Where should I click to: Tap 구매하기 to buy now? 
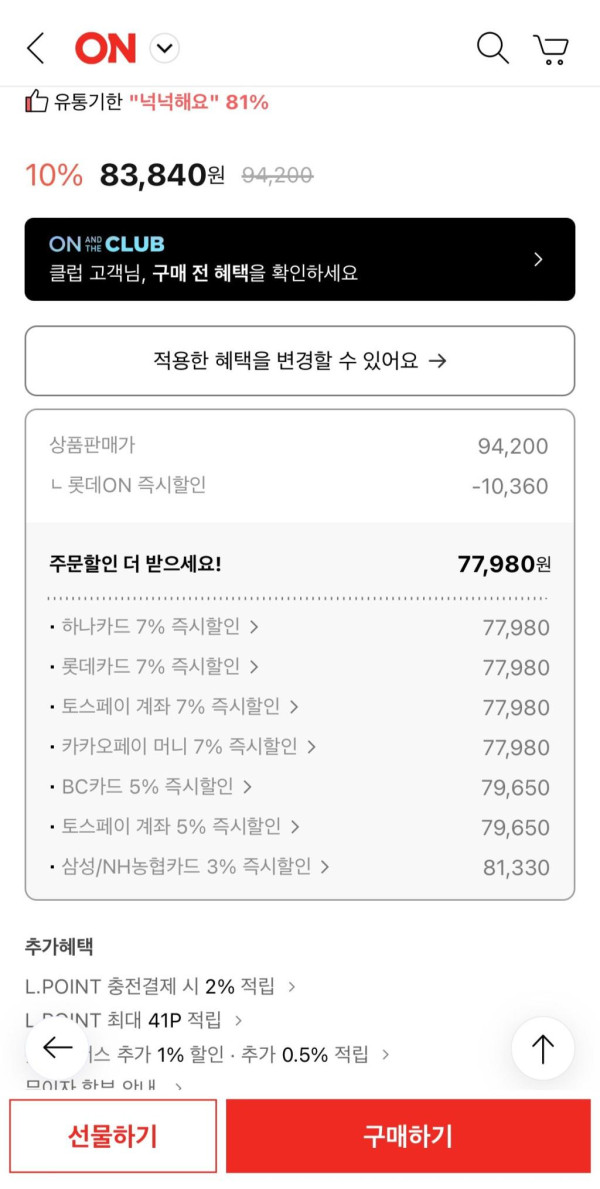point(408,1136)
